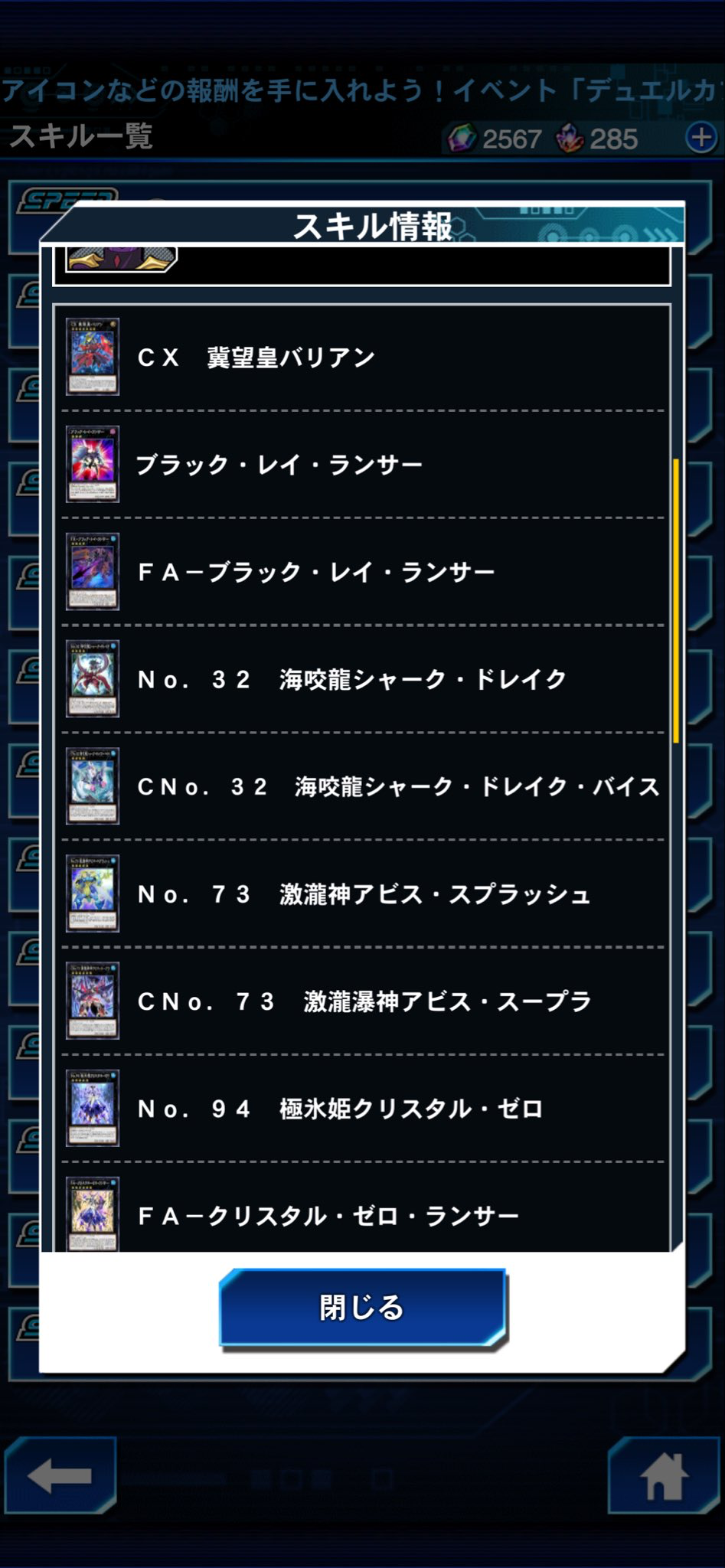Select ＣＮｏ．７３ 激瀧瀑神アビス・スープラ
The height and width of the screenshot is (1568, 725).
(362, 1001)
